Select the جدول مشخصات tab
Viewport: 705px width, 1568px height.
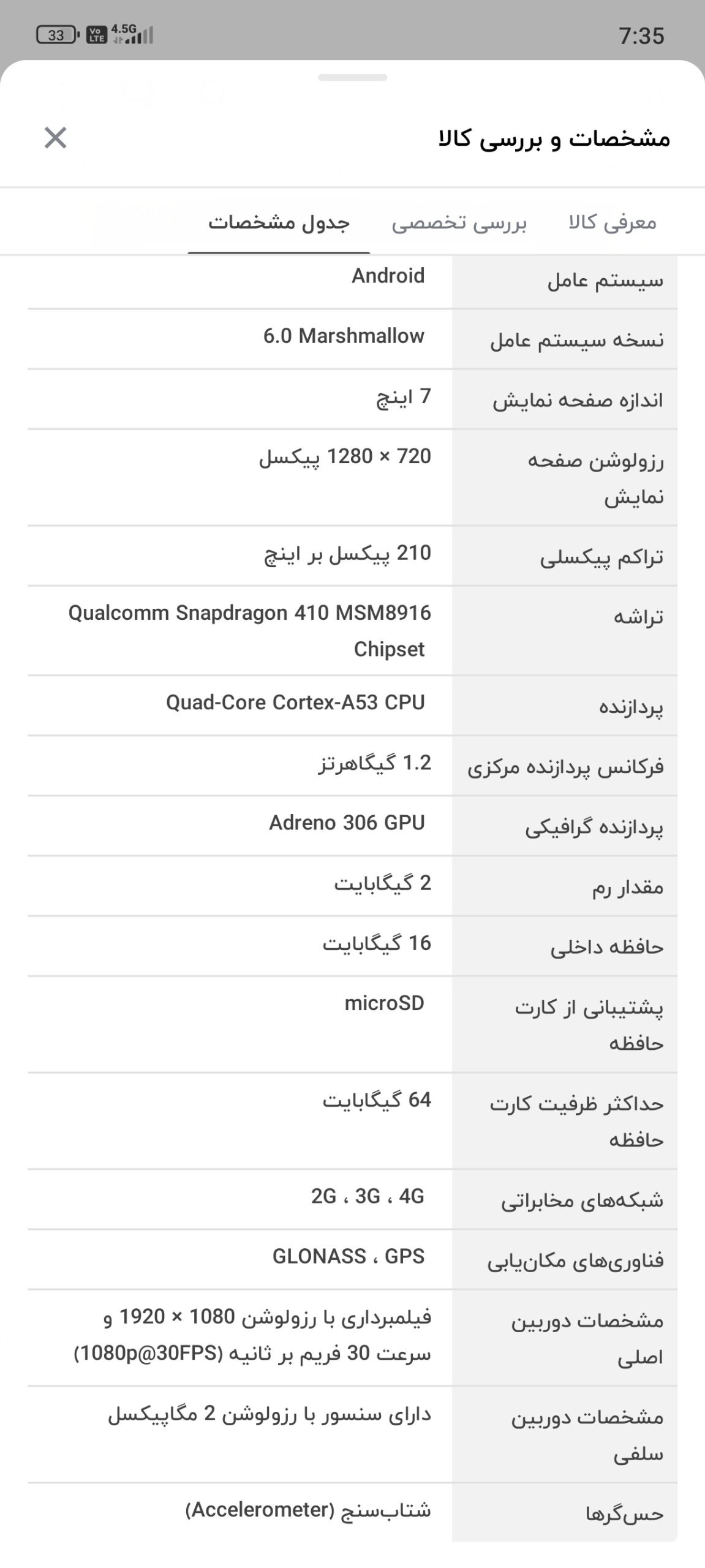coord(279,222)
